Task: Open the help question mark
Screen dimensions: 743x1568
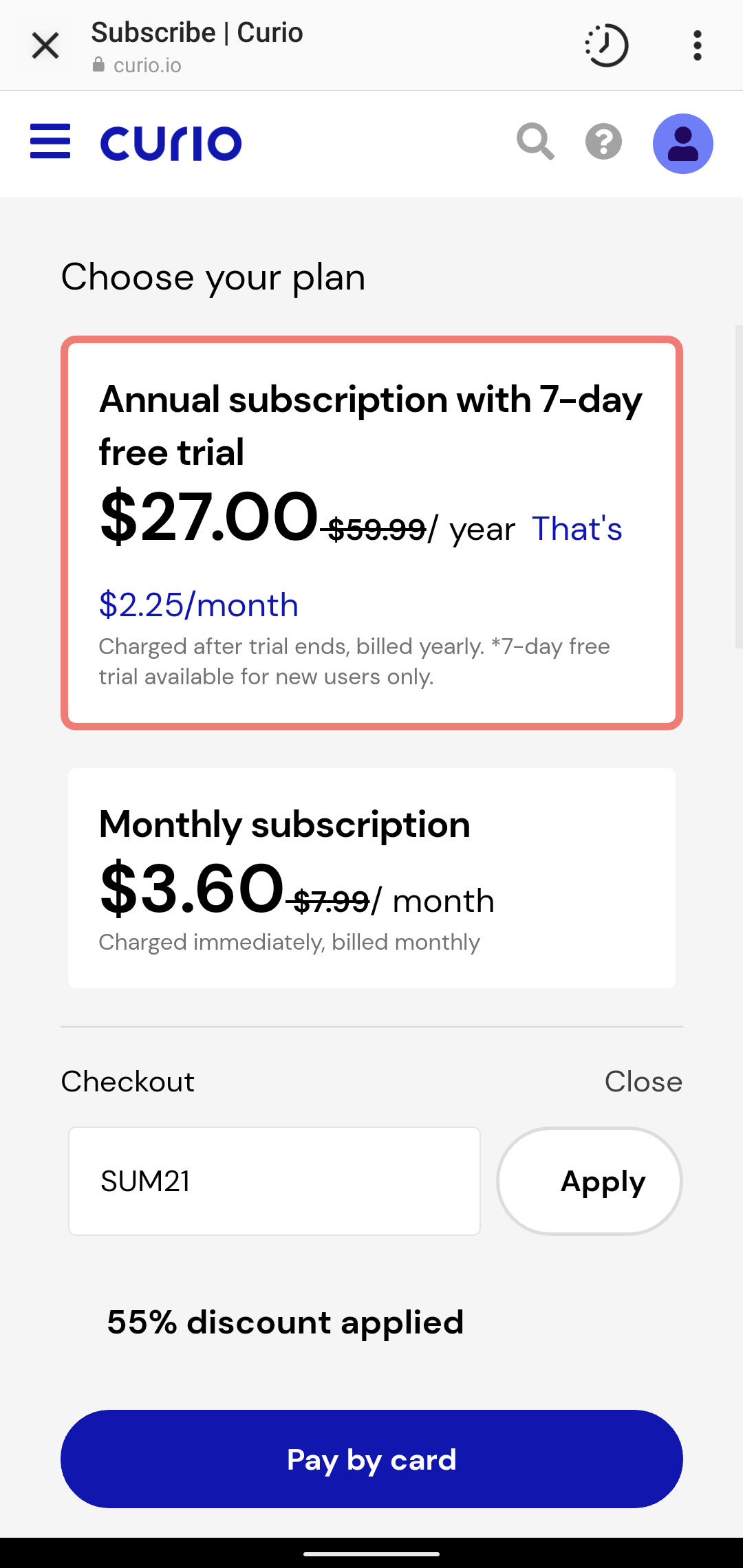Action: tap(603, 142)
